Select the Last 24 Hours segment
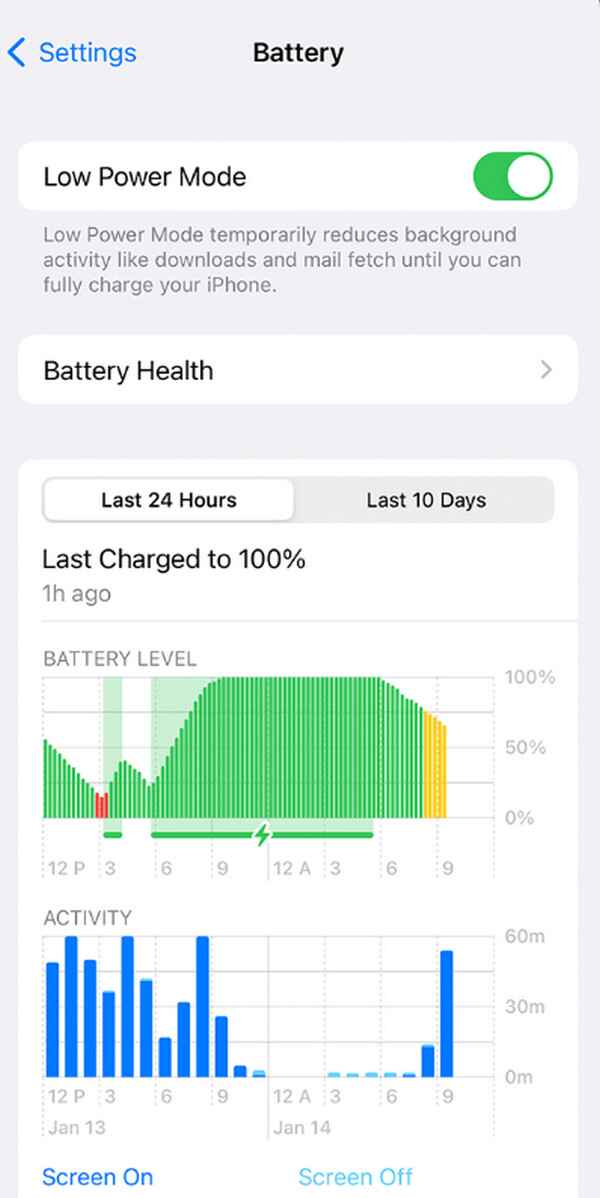 169,500
